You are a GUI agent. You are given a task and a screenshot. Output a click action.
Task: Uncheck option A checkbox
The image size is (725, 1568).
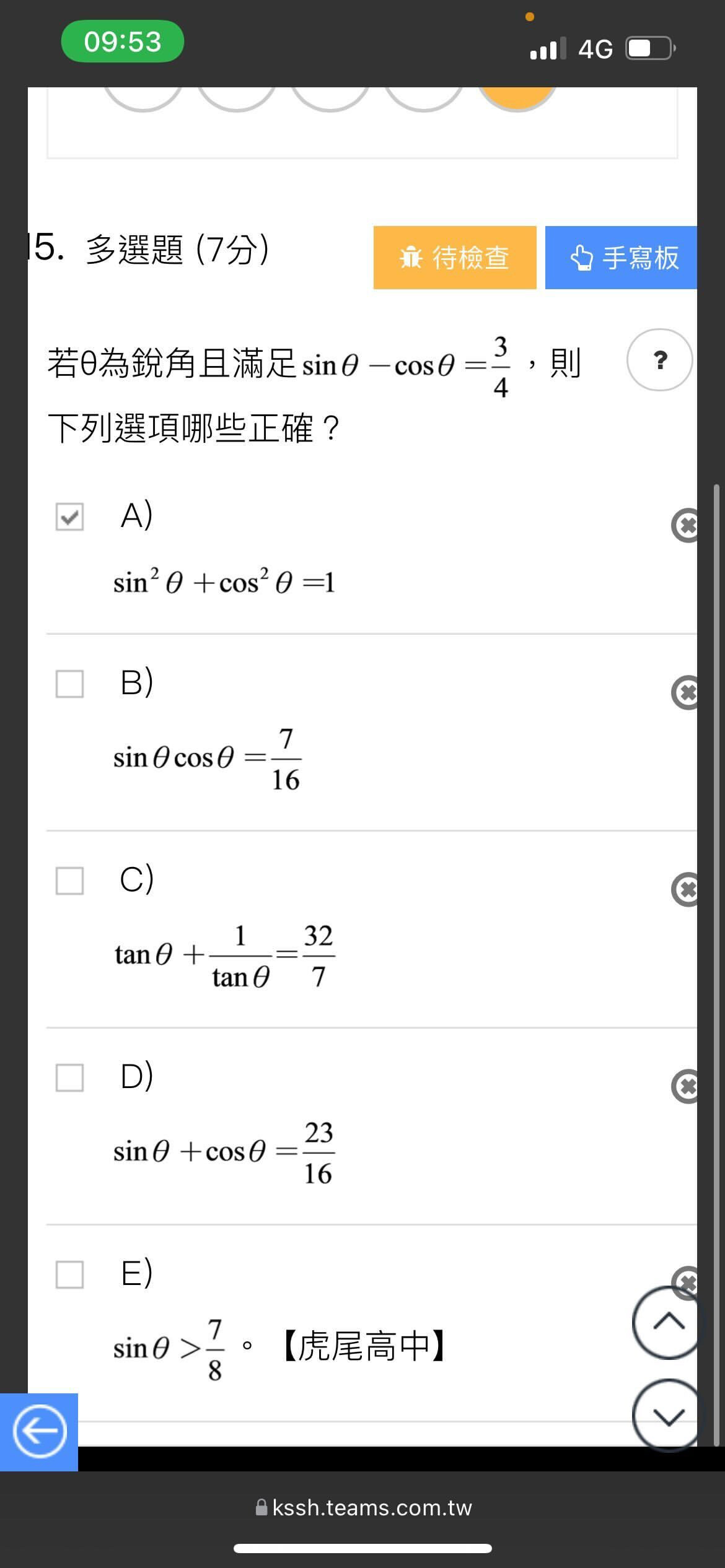(x=69, y=516)
